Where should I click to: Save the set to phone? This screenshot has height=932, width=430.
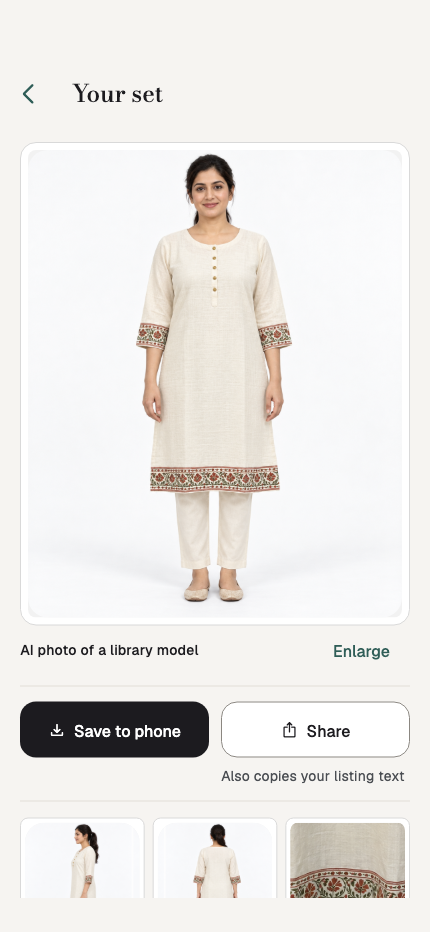pyautogui.click(x=114, y=729)
